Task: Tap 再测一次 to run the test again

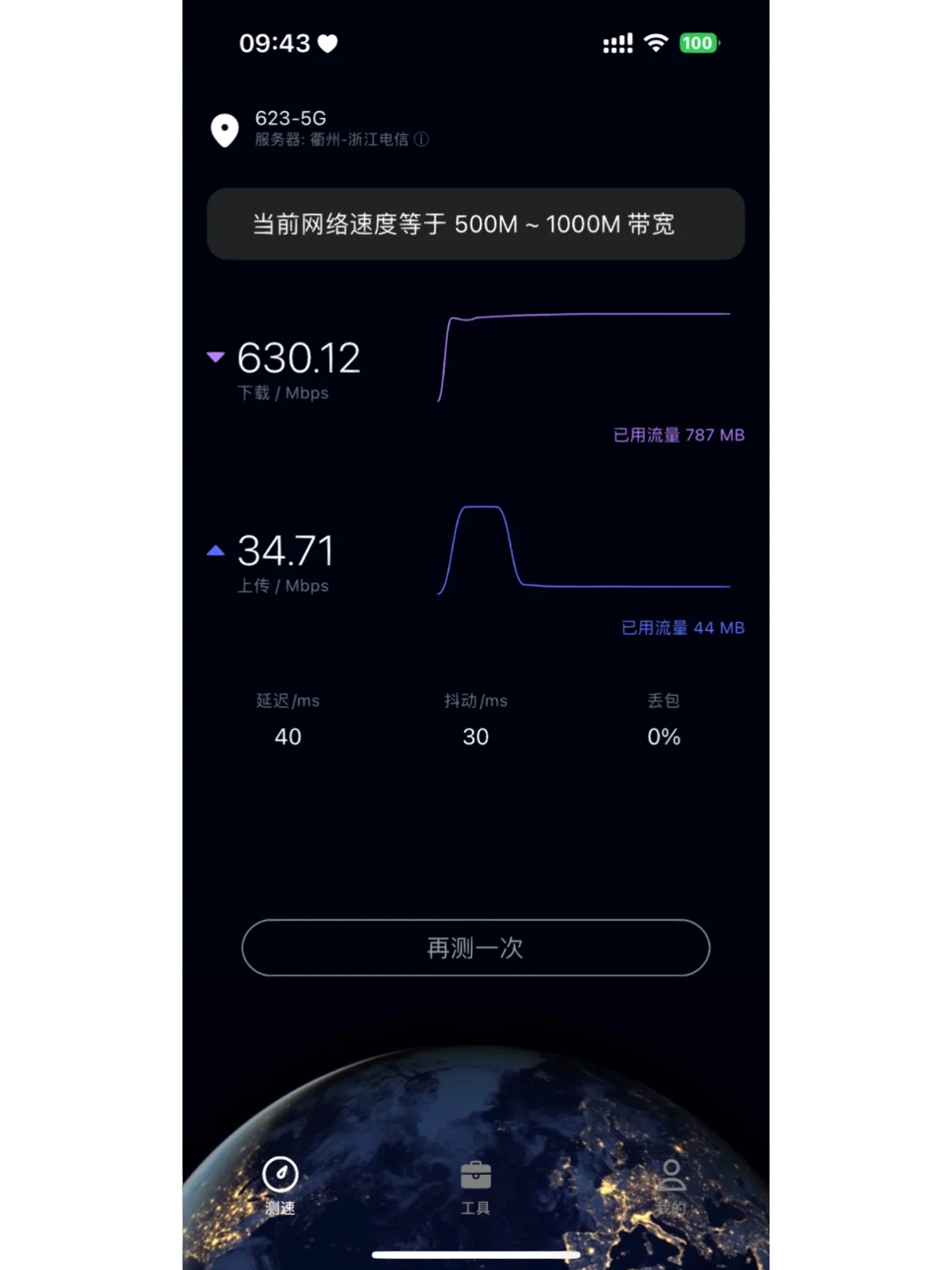Action: pos(475,947)
